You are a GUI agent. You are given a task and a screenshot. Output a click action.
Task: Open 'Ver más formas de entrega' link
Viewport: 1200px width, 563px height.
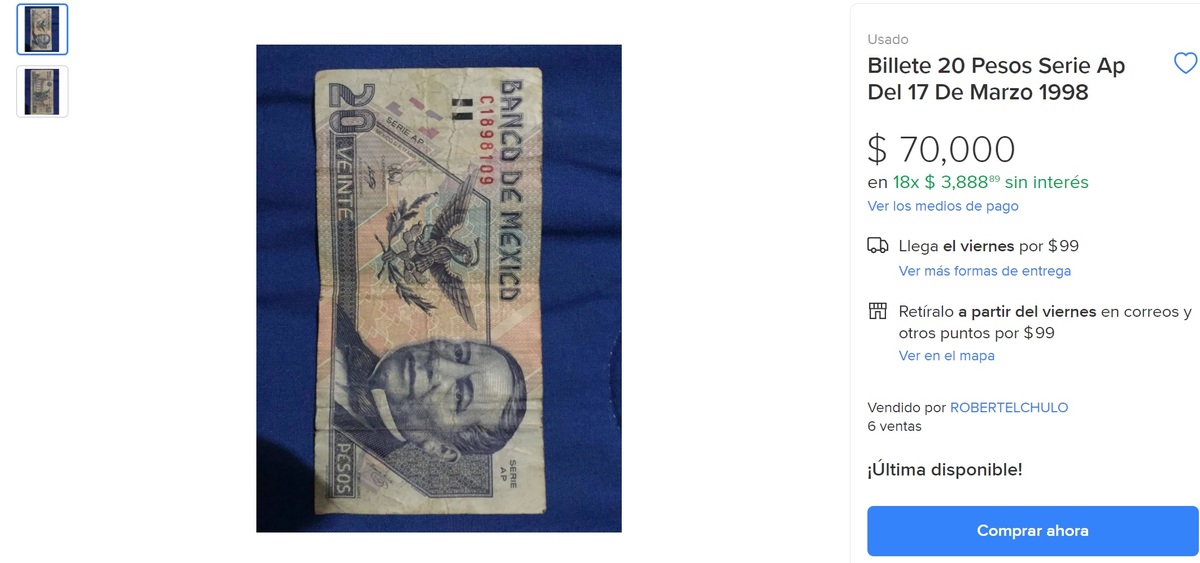(984, 271)
